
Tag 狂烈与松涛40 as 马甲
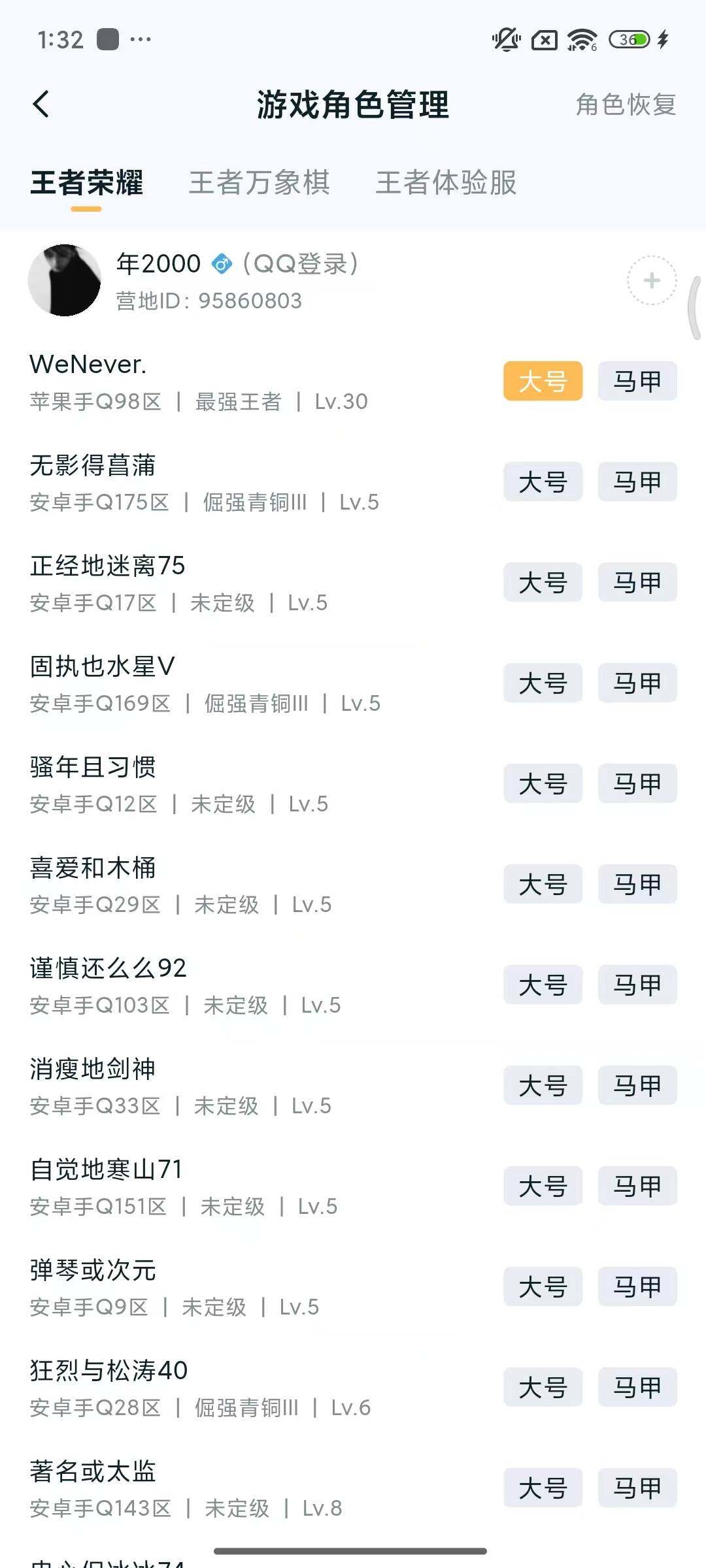tap(637, 1388)
